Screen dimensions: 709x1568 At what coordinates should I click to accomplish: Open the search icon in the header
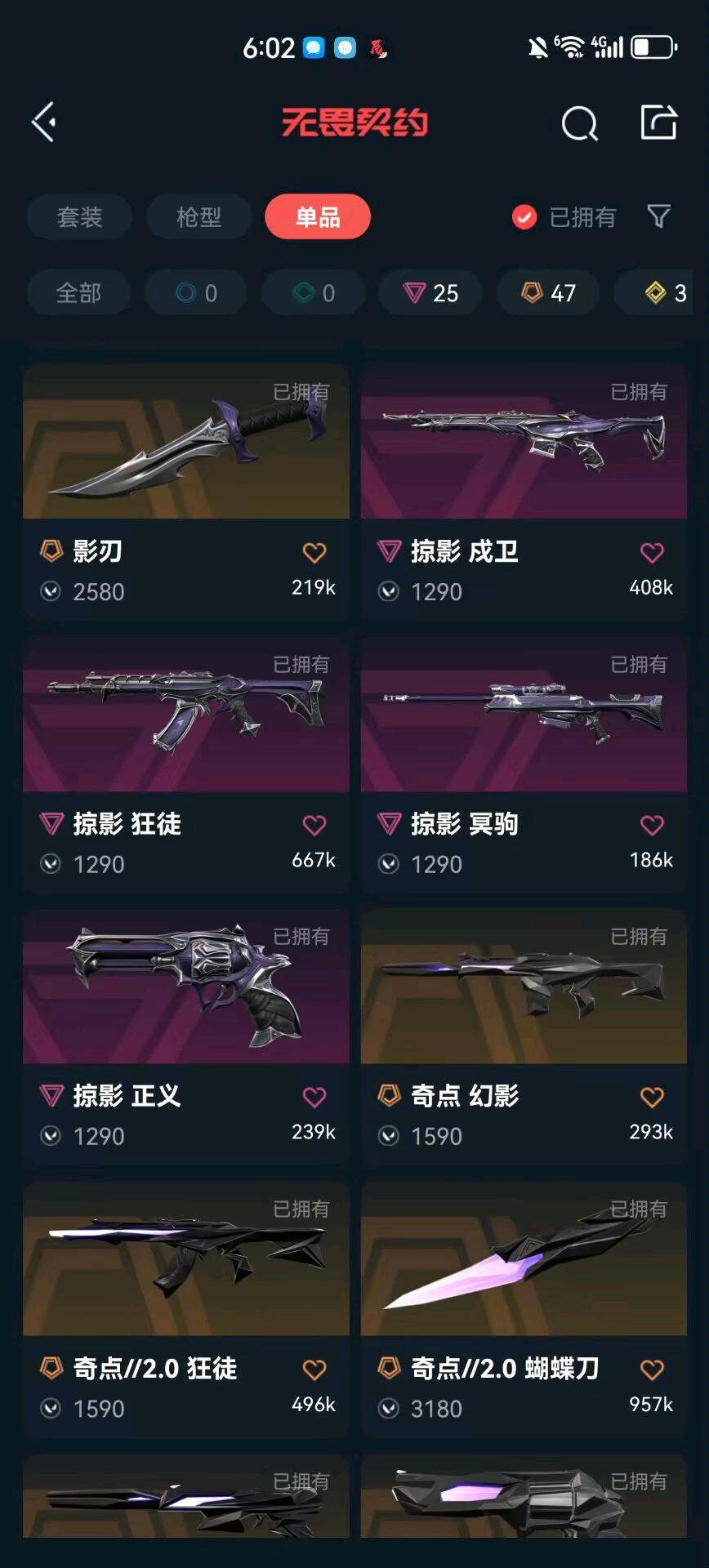tap(579, 124)
